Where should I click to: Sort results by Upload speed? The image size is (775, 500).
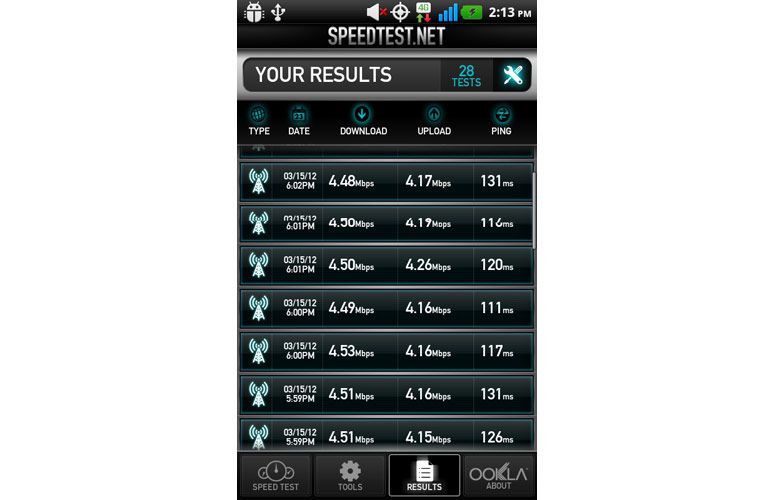tap(434, 120)
